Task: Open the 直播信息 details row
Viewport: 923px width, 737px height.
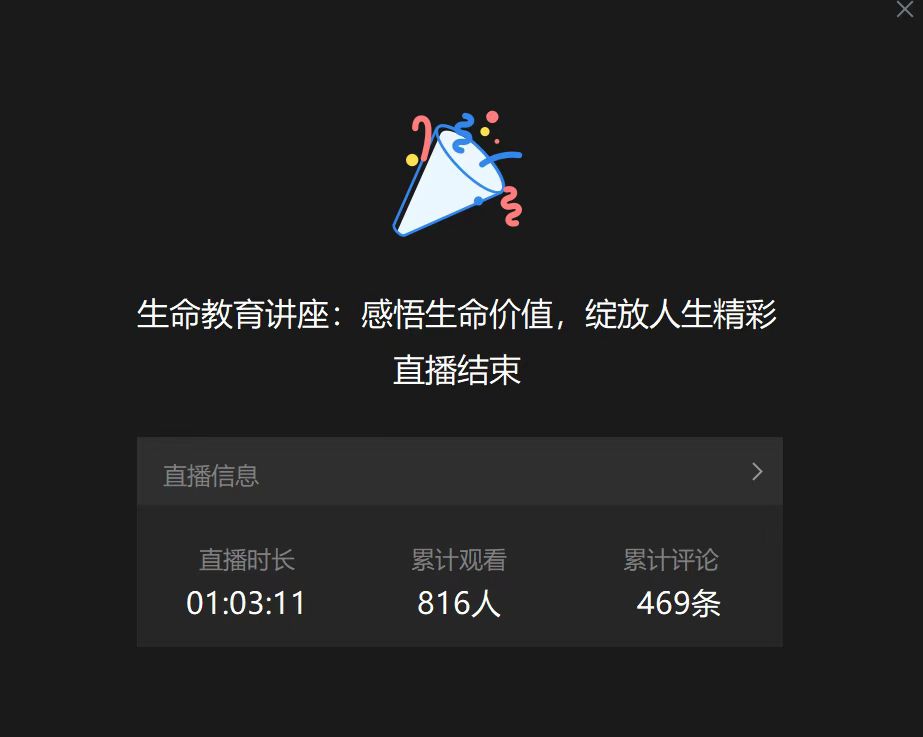Action: (458, 472)
